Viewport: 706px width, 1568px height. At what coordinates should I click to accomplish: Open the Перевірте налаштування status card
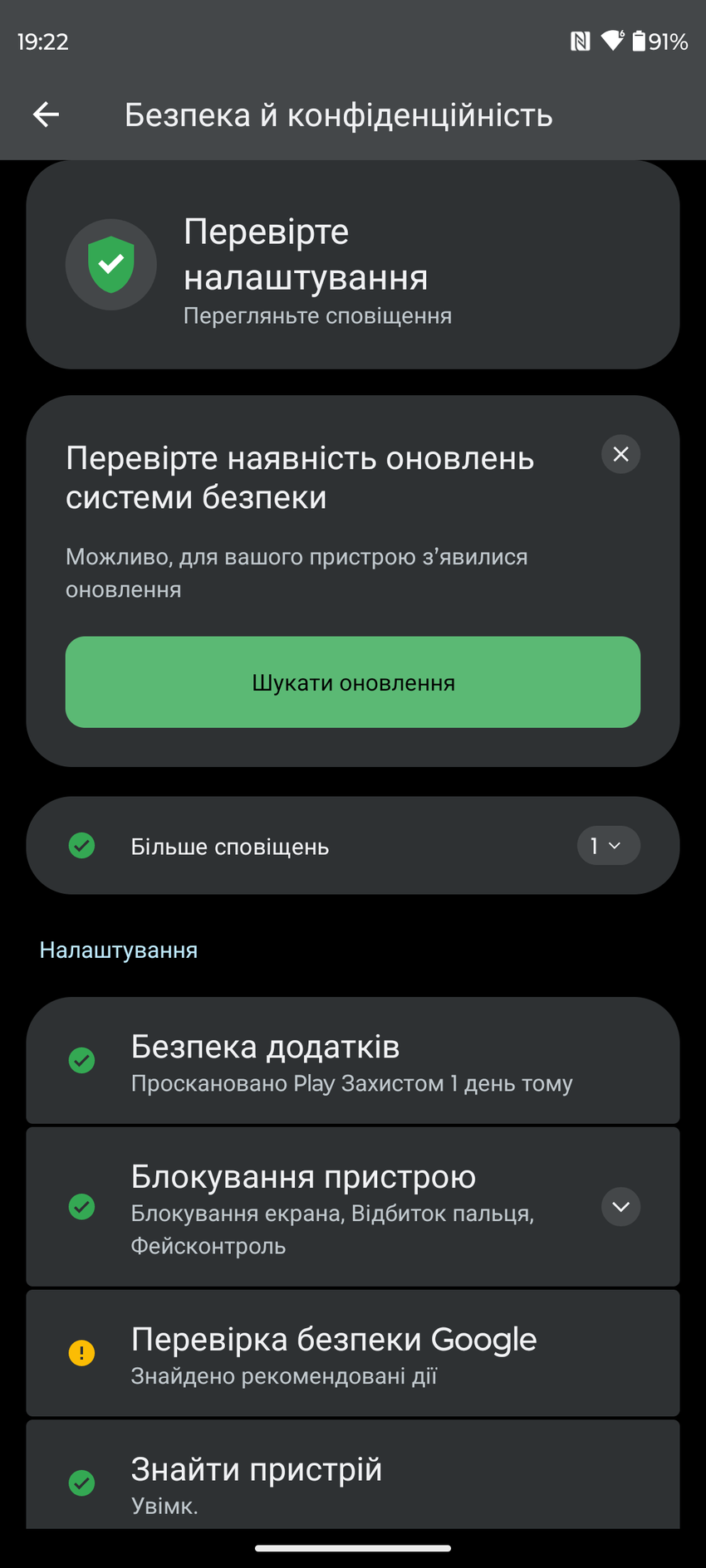[353, 265]
